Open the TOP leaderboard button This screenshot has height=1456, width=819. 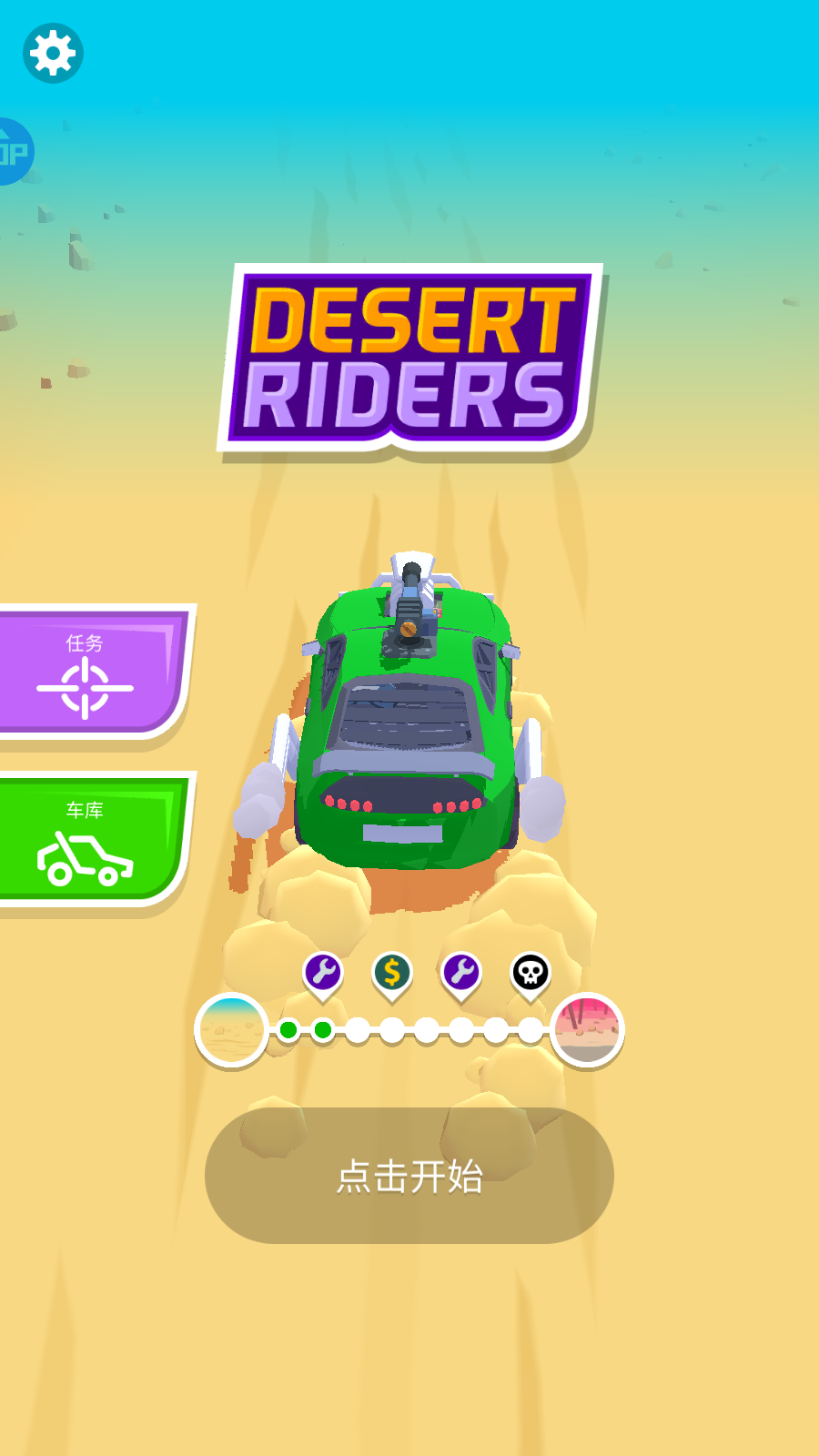click(13, 152)
